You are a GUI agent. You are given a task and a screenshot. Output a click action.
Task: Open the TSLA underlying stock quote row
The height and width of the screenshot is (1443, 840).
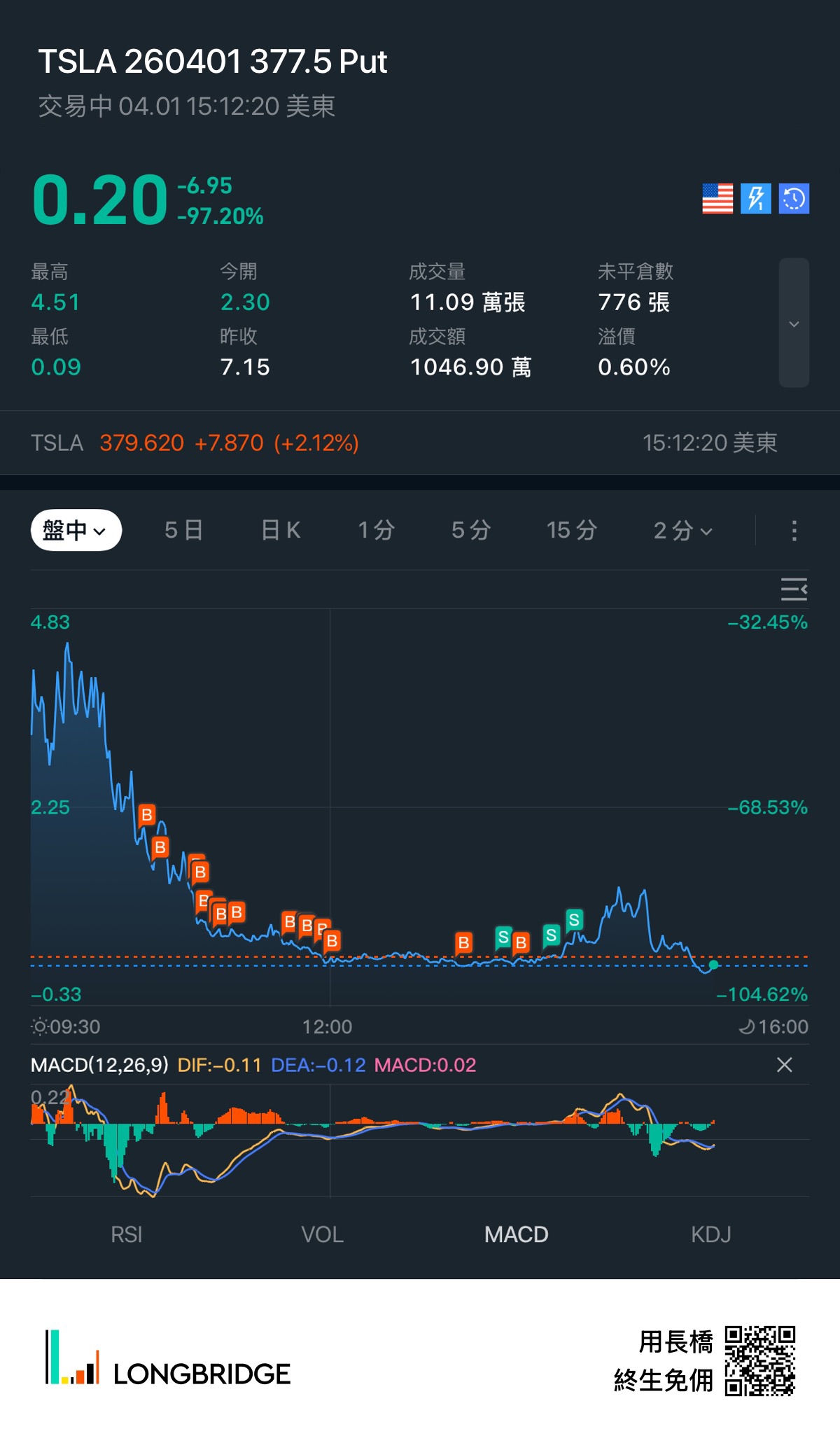tap(420, 442)
